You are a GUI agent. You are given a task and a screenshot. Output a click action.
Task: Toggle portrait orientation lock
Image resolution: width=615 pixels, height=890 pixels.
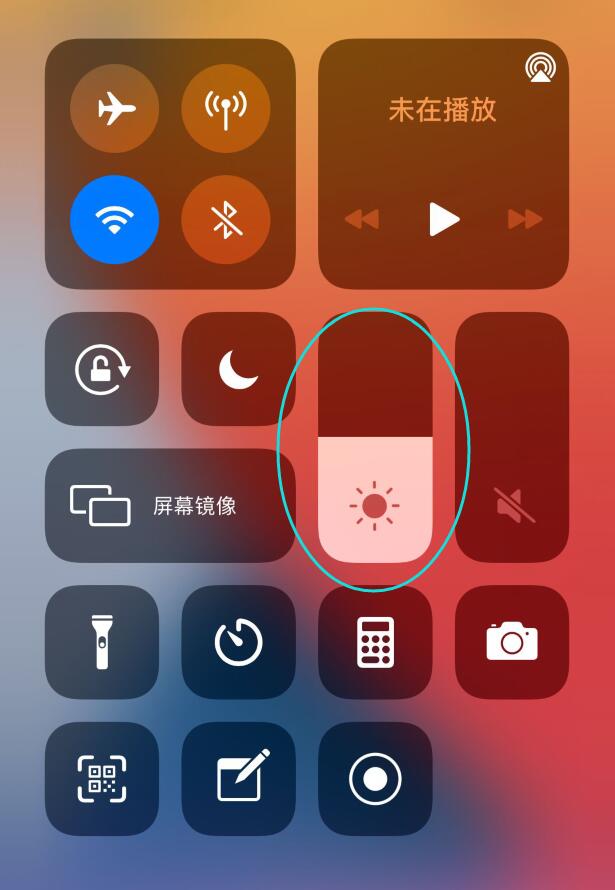[x=102, y=369]
